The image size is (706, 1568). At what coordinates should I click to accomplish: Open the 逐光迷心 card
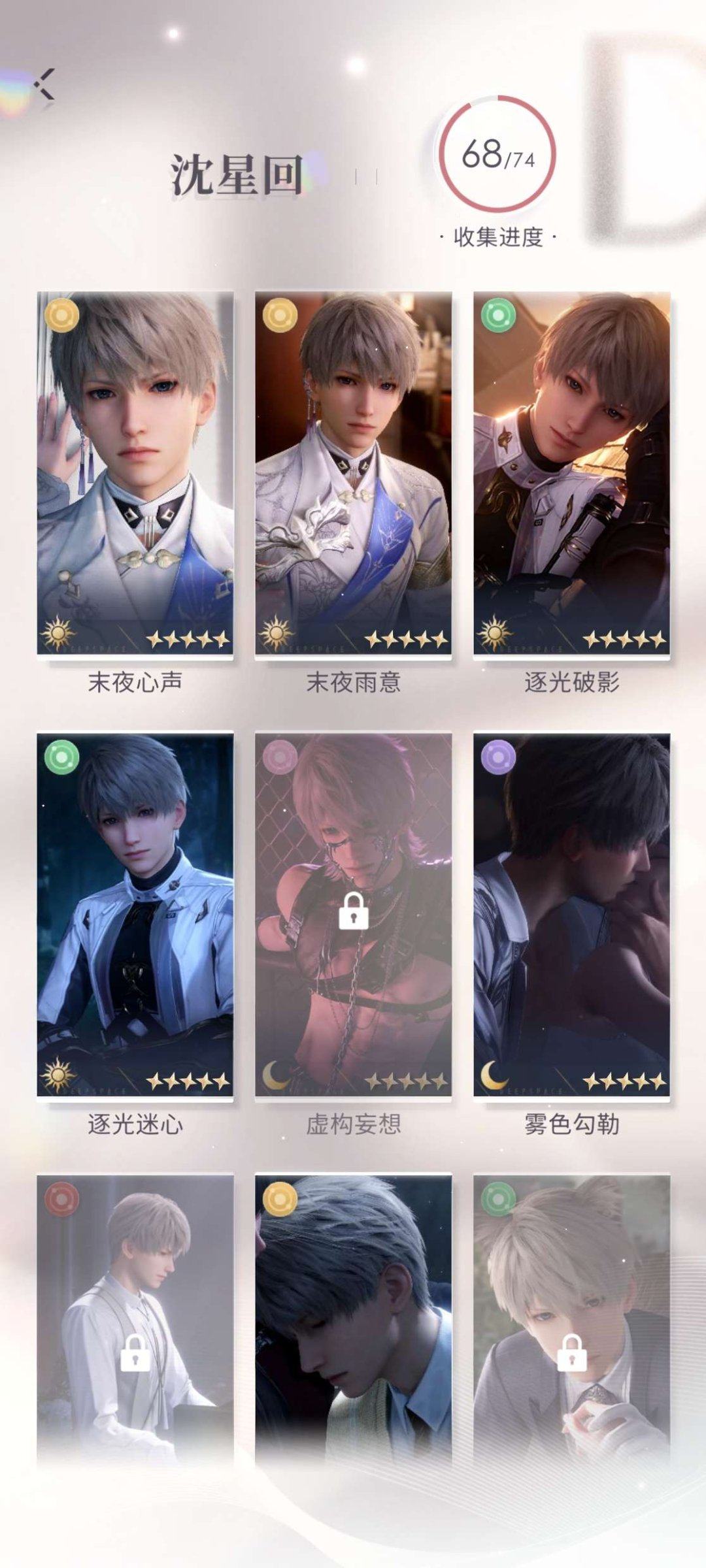[x=135, y=915]
